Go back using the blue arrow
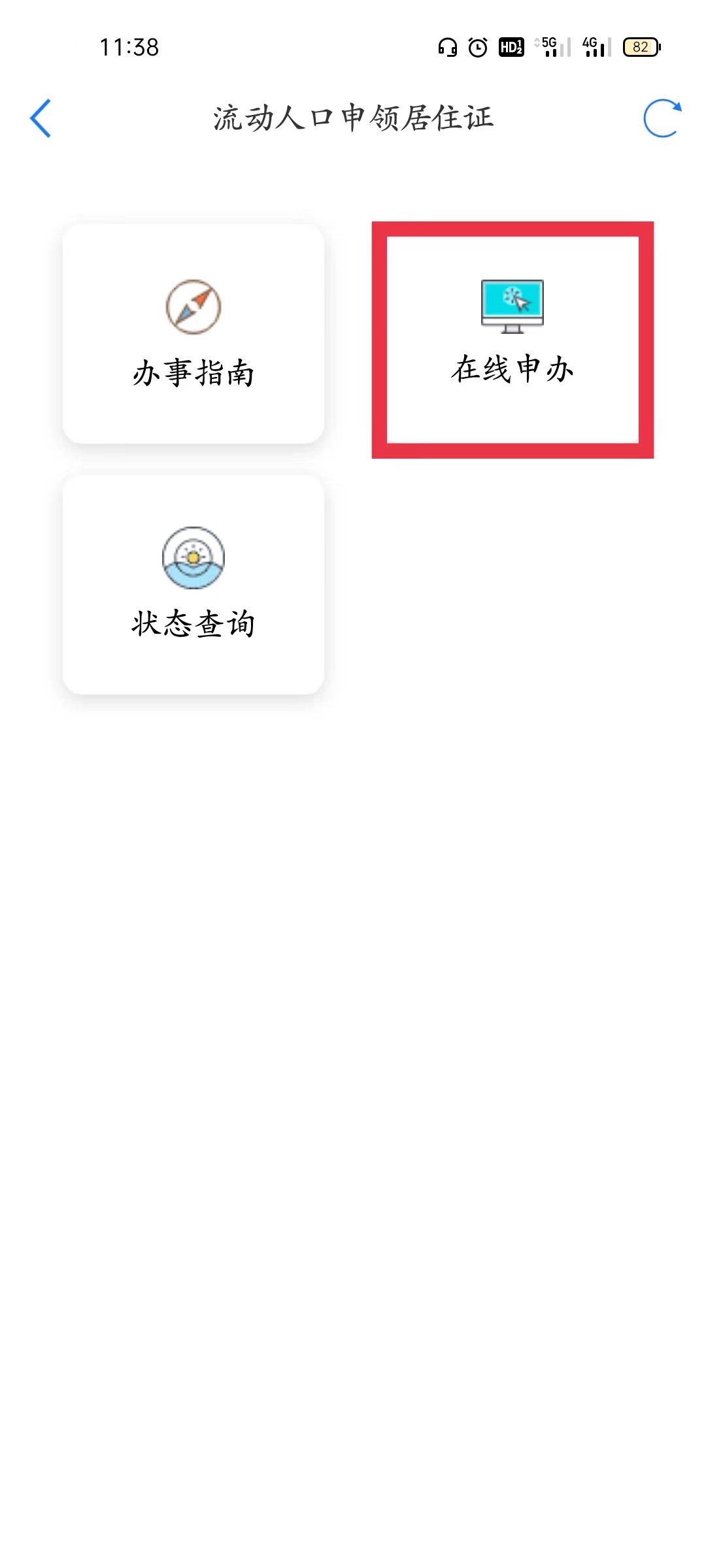Screen dimensions: 706x1568 (41, 119)
